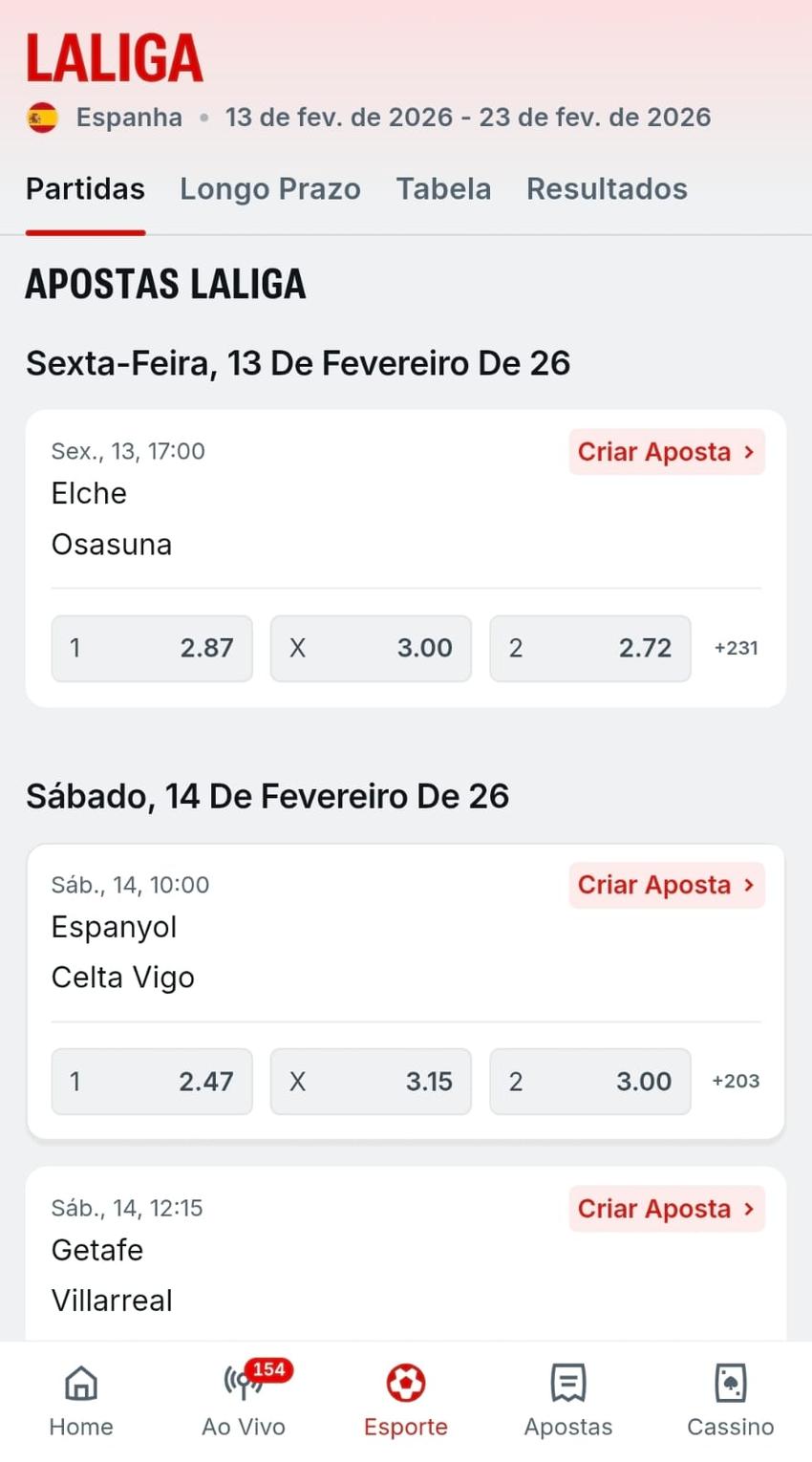This screenshot has width=812, height=1462.
Task: Select the Esporte soccer ball icon
Action: pyautogui.click(x=406, y=1384)
